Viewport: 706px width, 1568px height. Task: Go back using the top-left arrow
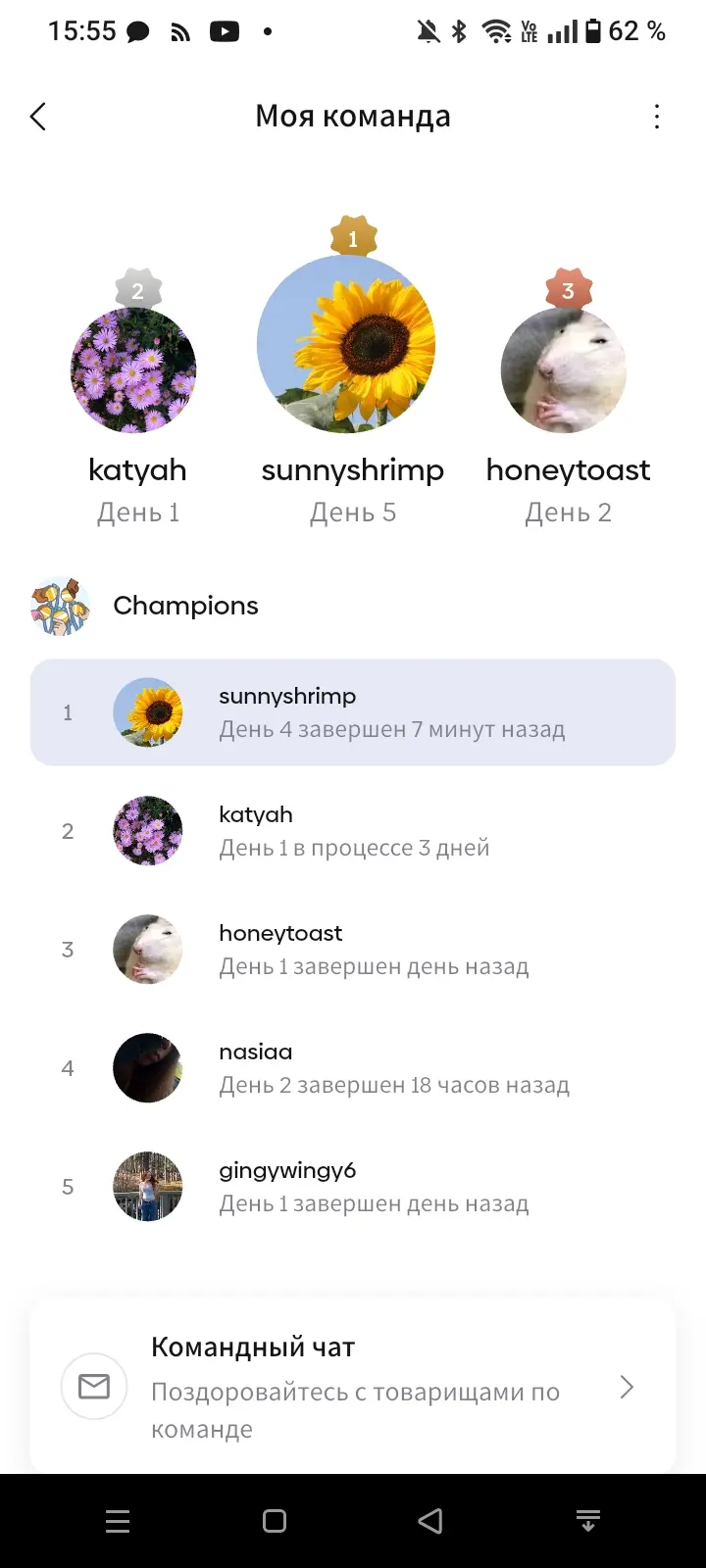(38, 117)
